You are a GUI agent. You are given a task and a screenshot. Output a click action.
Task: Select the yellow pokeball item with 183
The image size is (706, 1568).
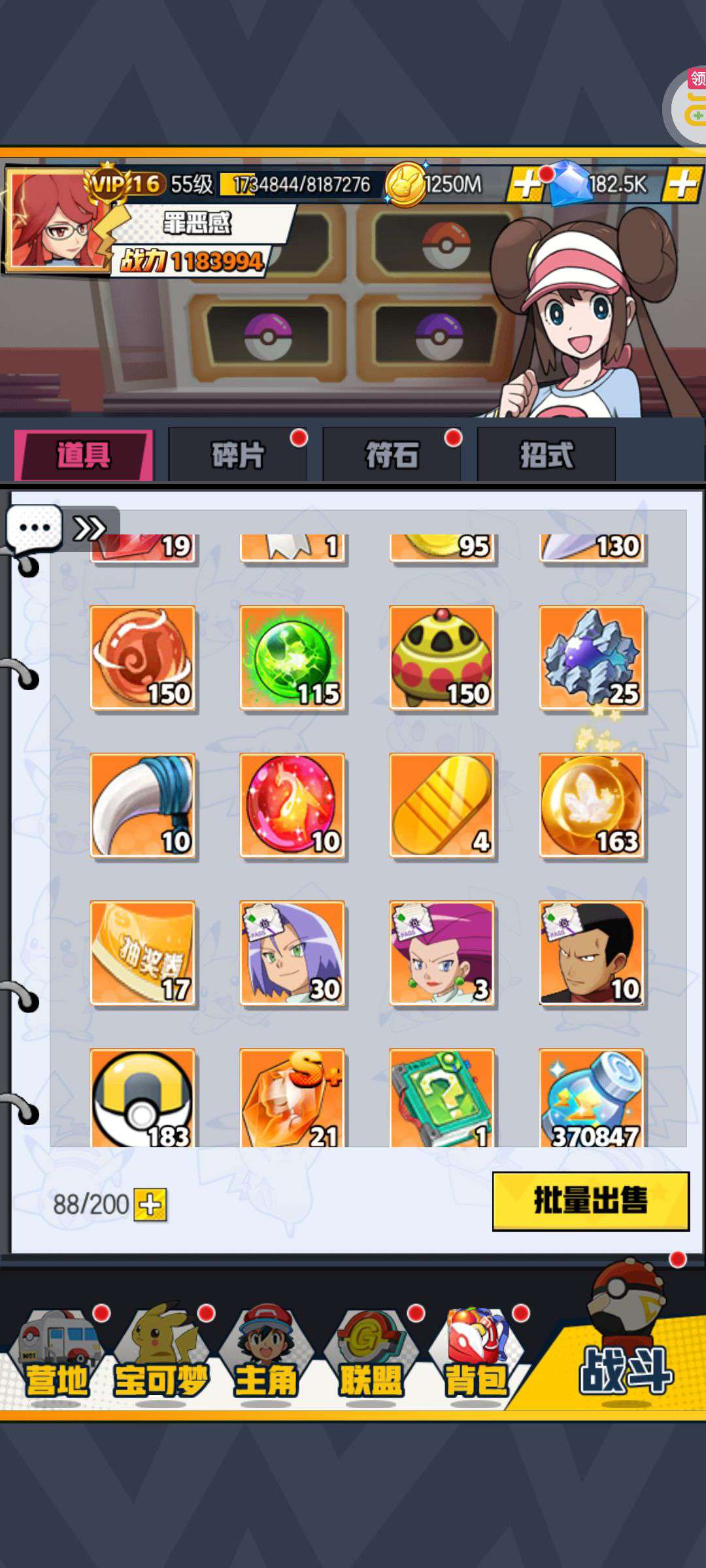[143, 1098]
